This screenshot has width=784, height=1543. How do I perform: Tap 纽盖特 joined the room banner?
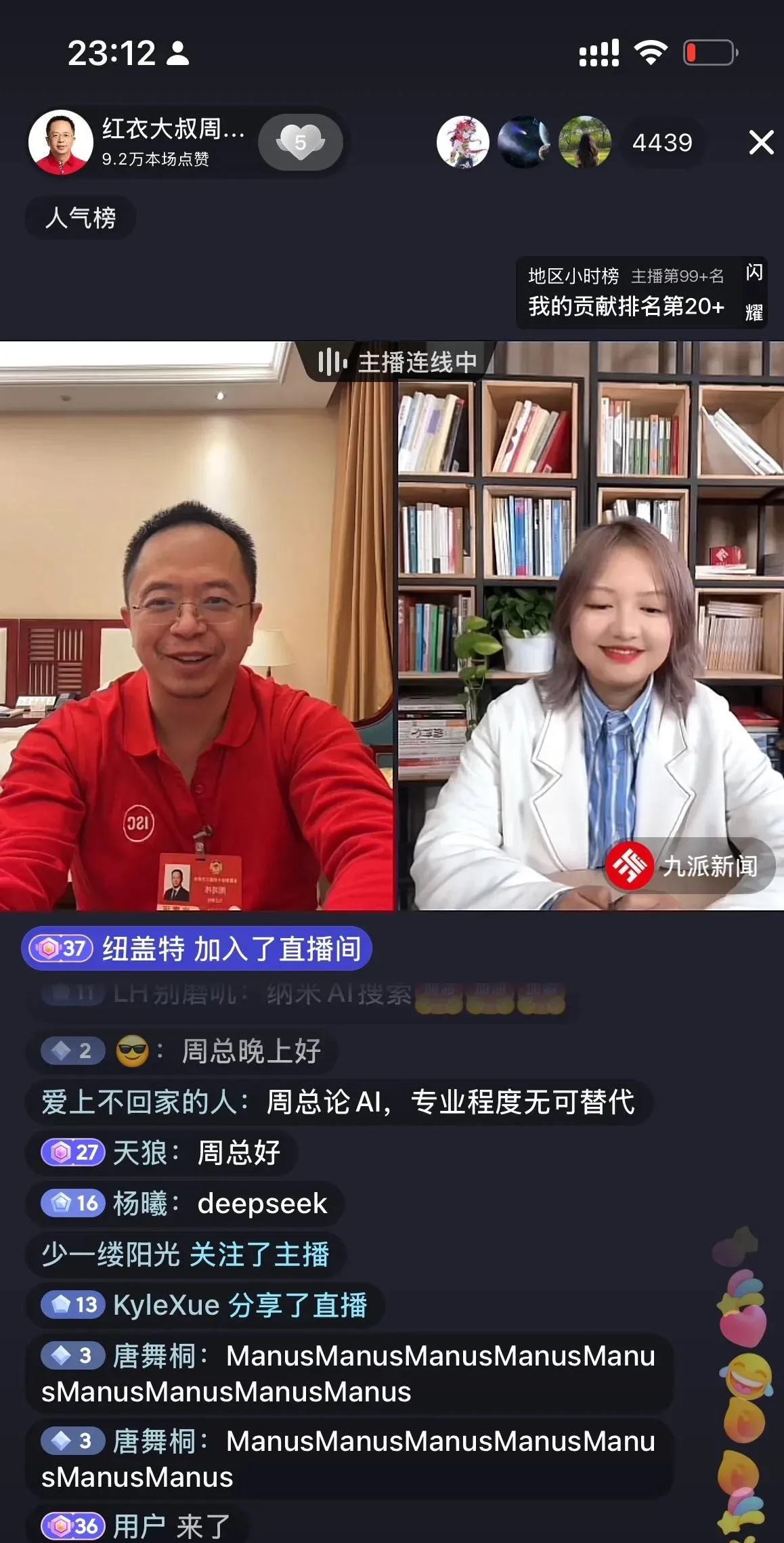click(196, 948)
